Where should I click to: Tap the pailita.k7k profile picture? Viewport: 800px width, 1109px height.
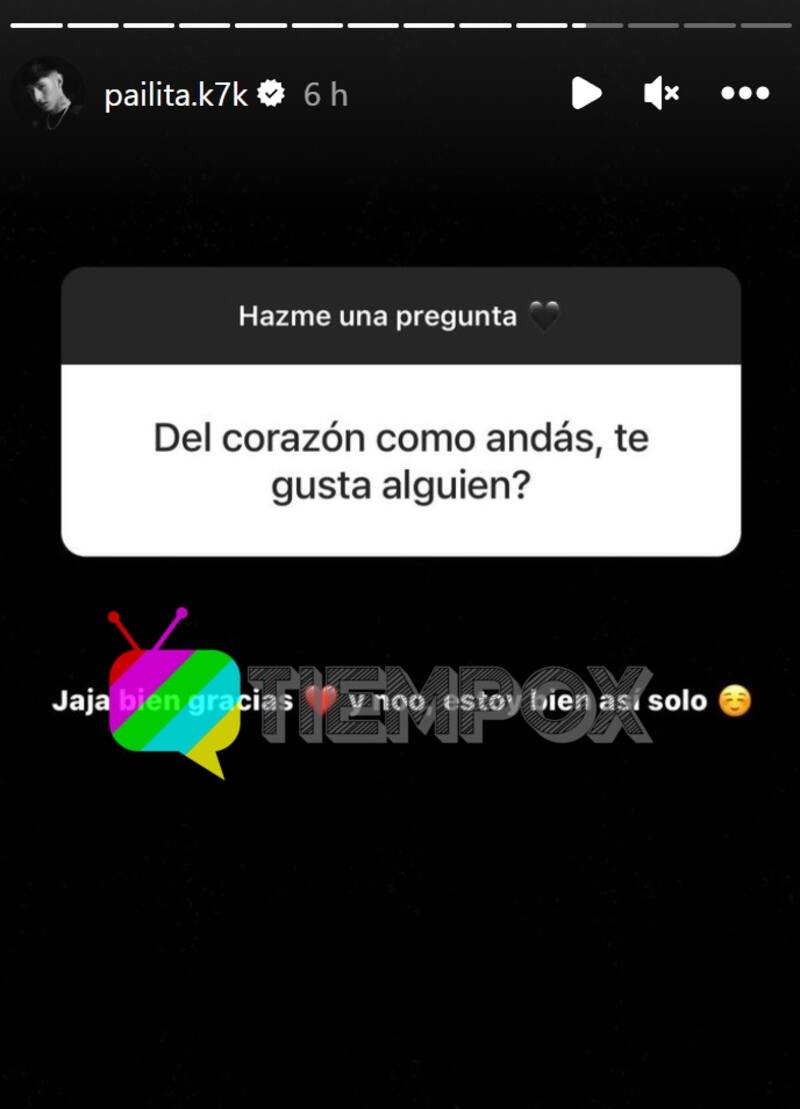pos(47,94)
